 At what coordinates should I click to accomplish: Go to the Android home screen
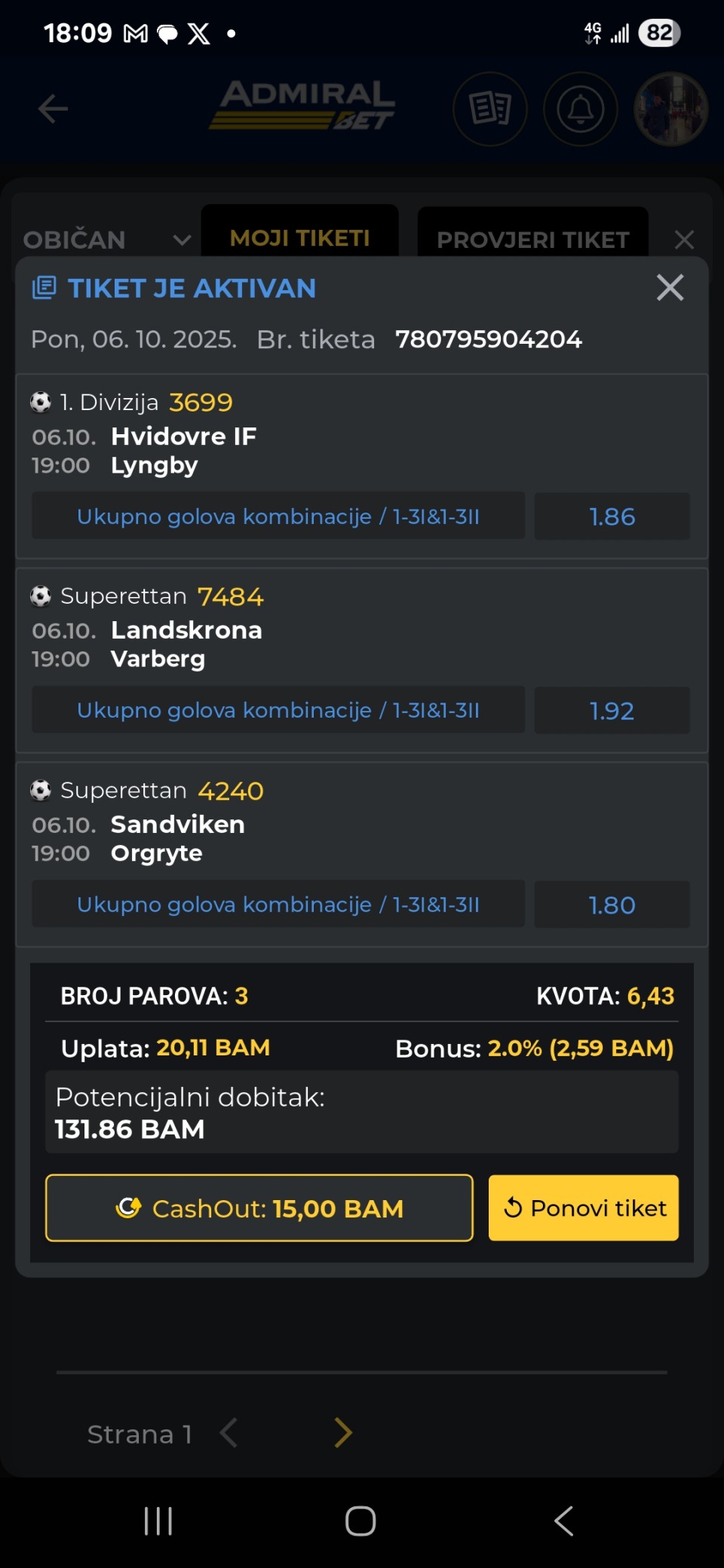[360, 1521]
